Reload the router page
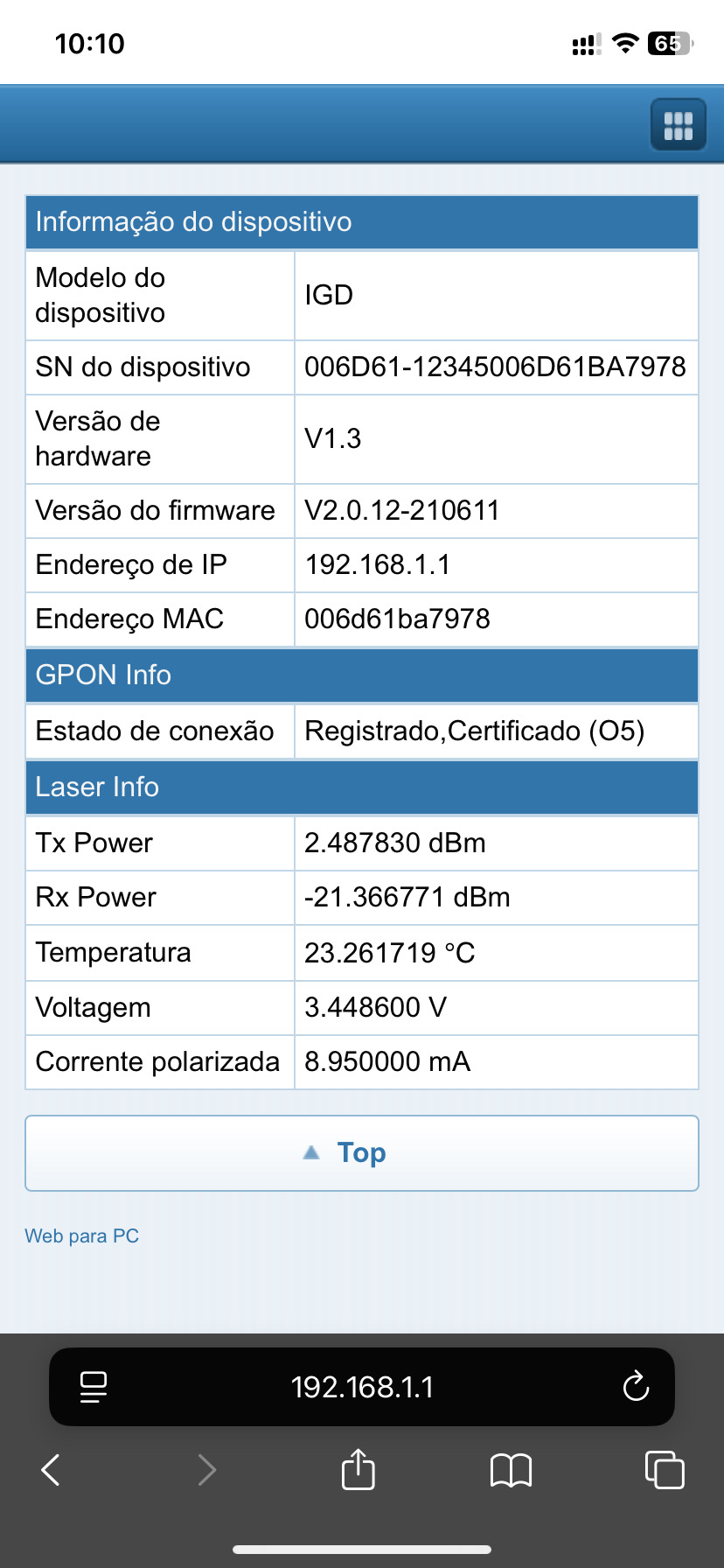This screenshot has width=724, height=1568. 636,1387
